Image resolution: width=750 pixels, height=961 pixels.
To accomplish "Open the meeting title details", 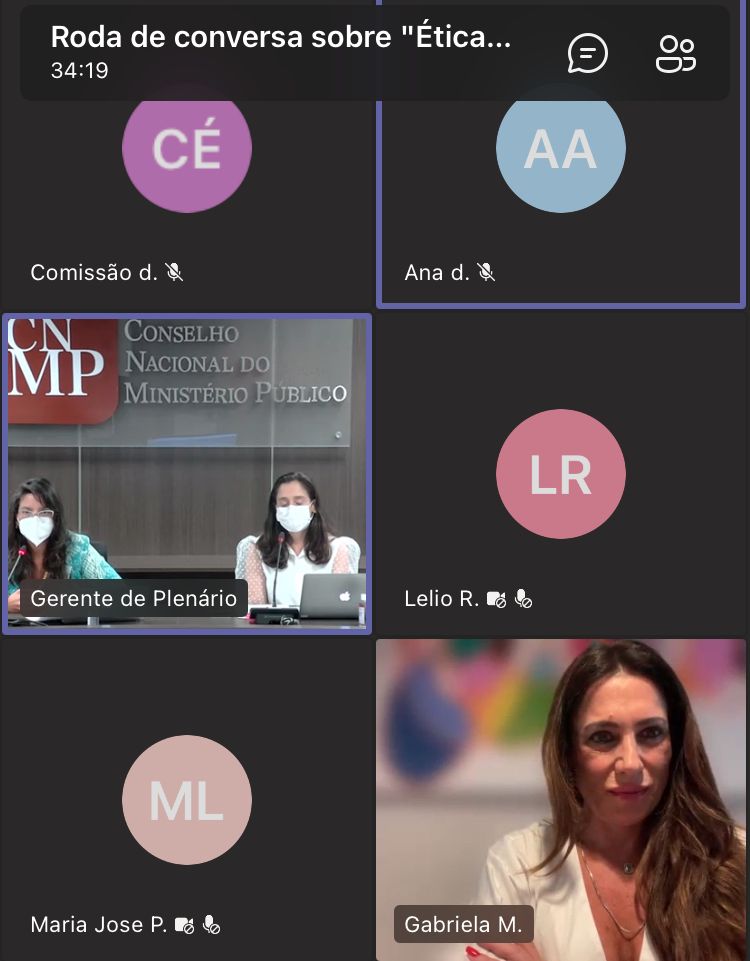I will tap(281, 38).
